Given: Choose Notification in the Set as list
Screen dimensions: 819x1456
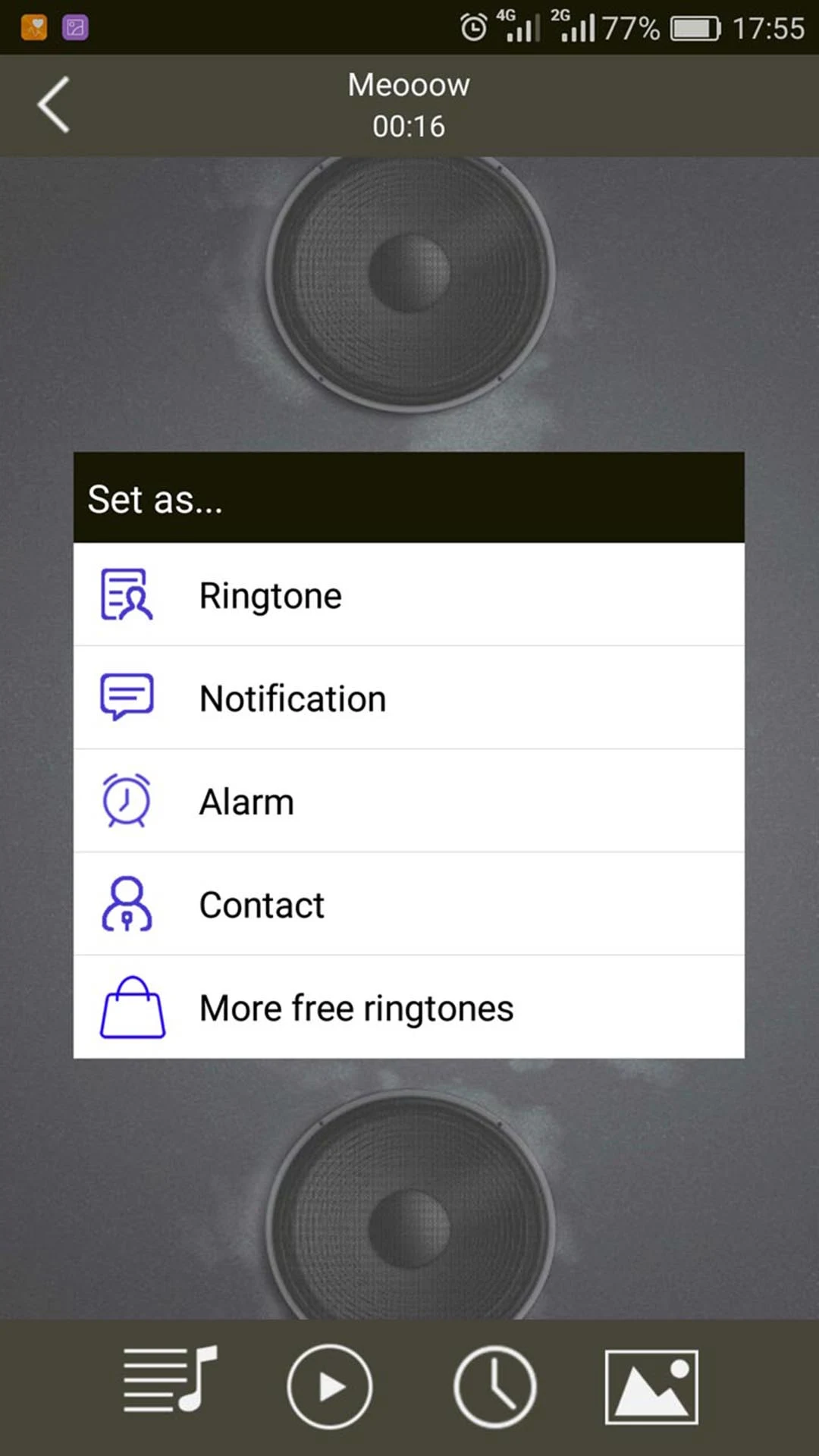Looking at the screenshot, I should pos(409,698).
